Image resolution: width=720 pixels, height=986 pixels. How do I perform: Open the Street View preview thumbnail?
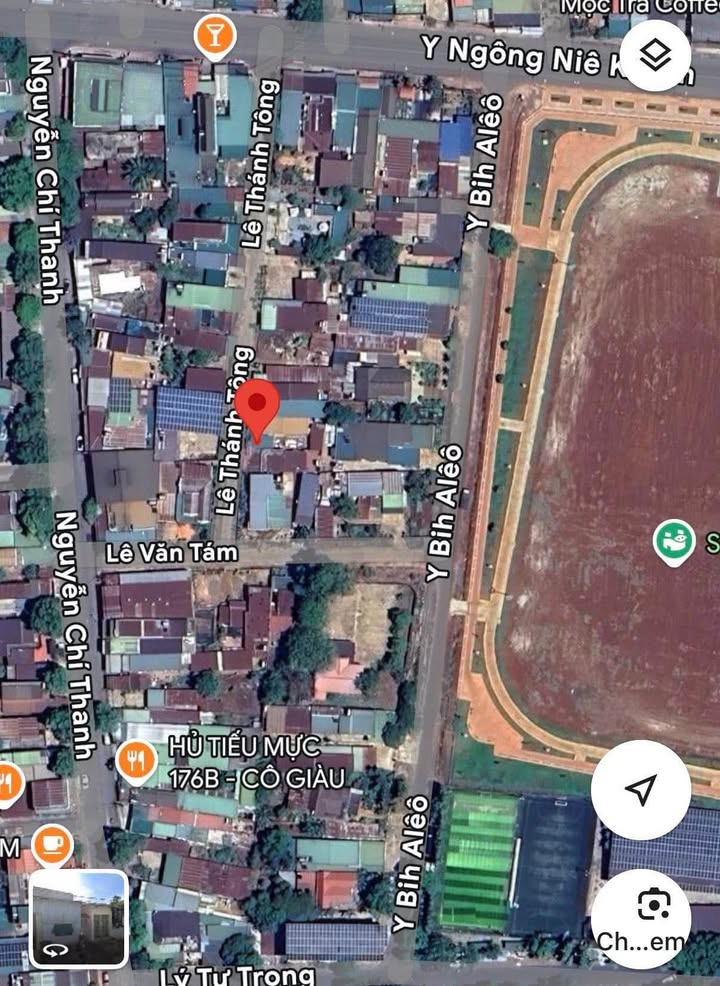[x=78, y=918]
